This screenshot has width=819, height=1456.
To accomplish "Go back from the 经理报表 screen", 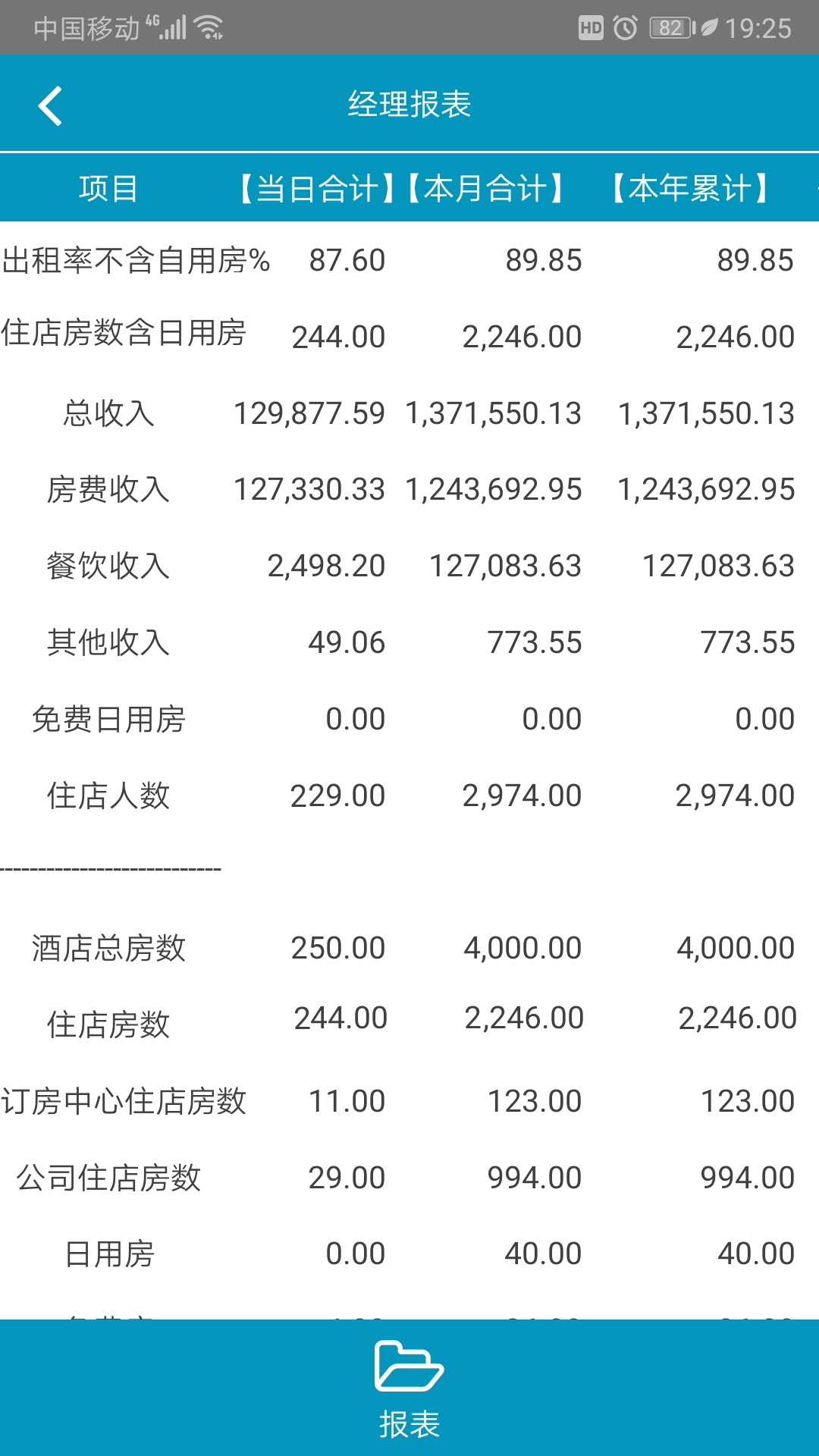I will pos(50,105).
